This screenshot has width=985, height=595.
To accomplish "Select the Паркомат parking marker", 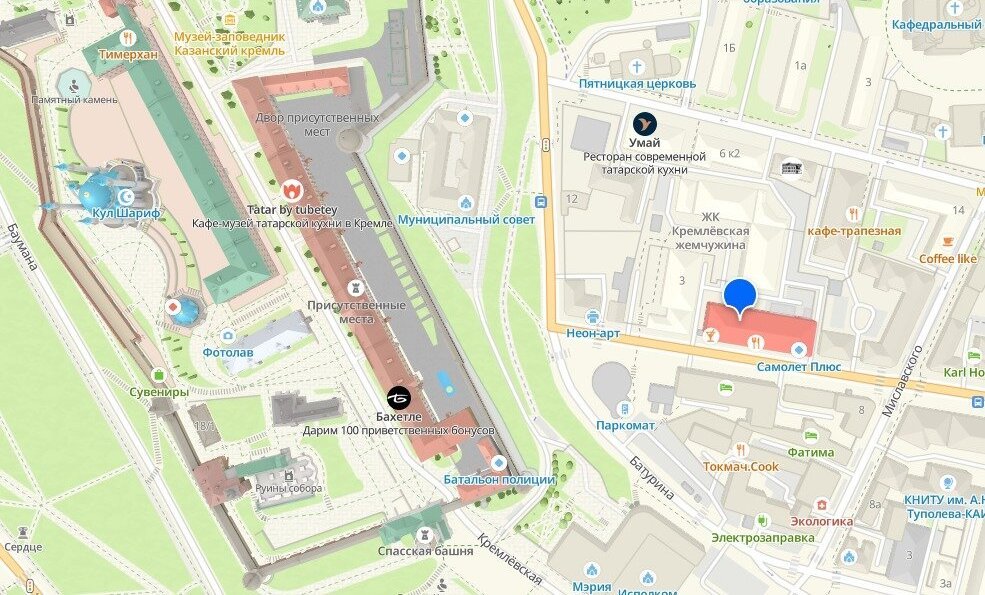I will (x=625, y=408).
